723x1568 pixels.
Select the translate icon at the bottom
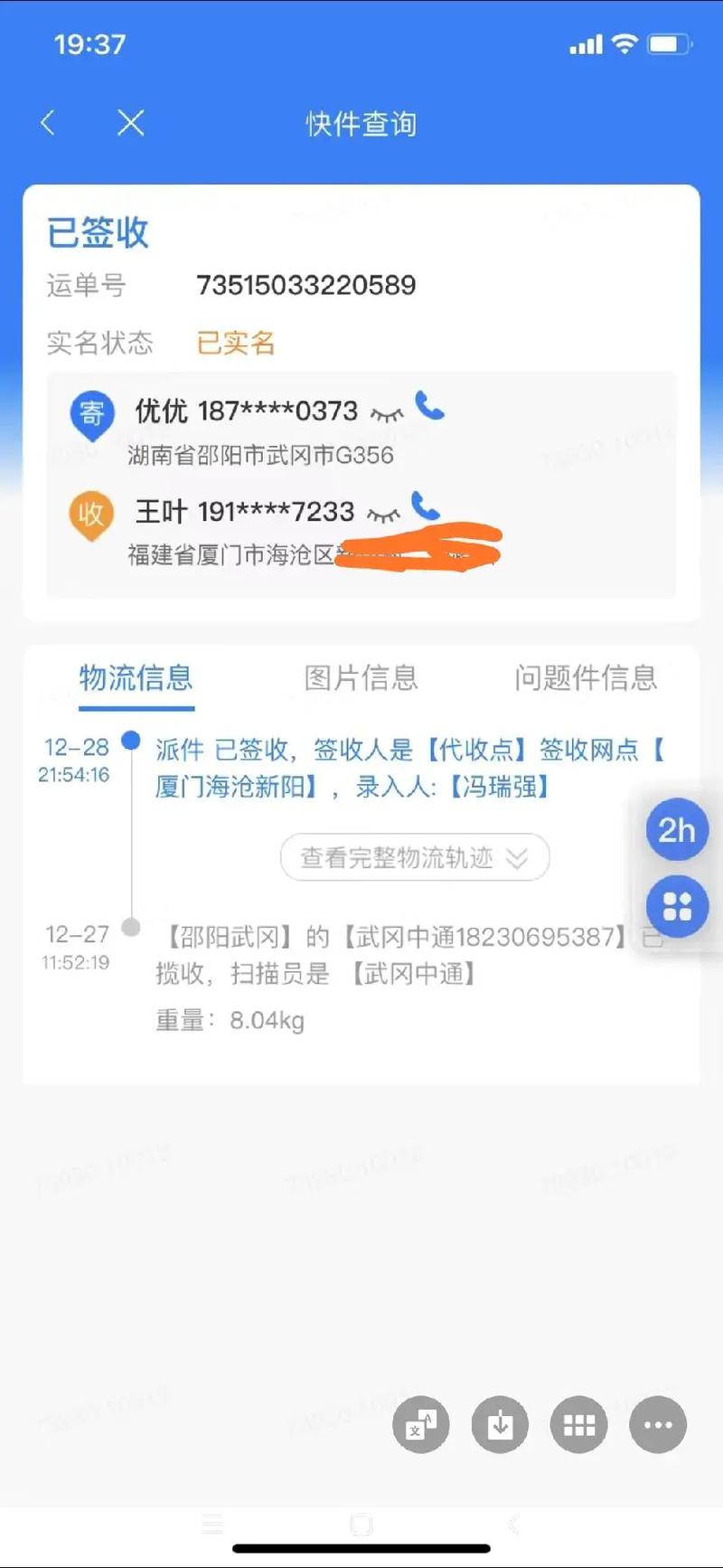420,1424
